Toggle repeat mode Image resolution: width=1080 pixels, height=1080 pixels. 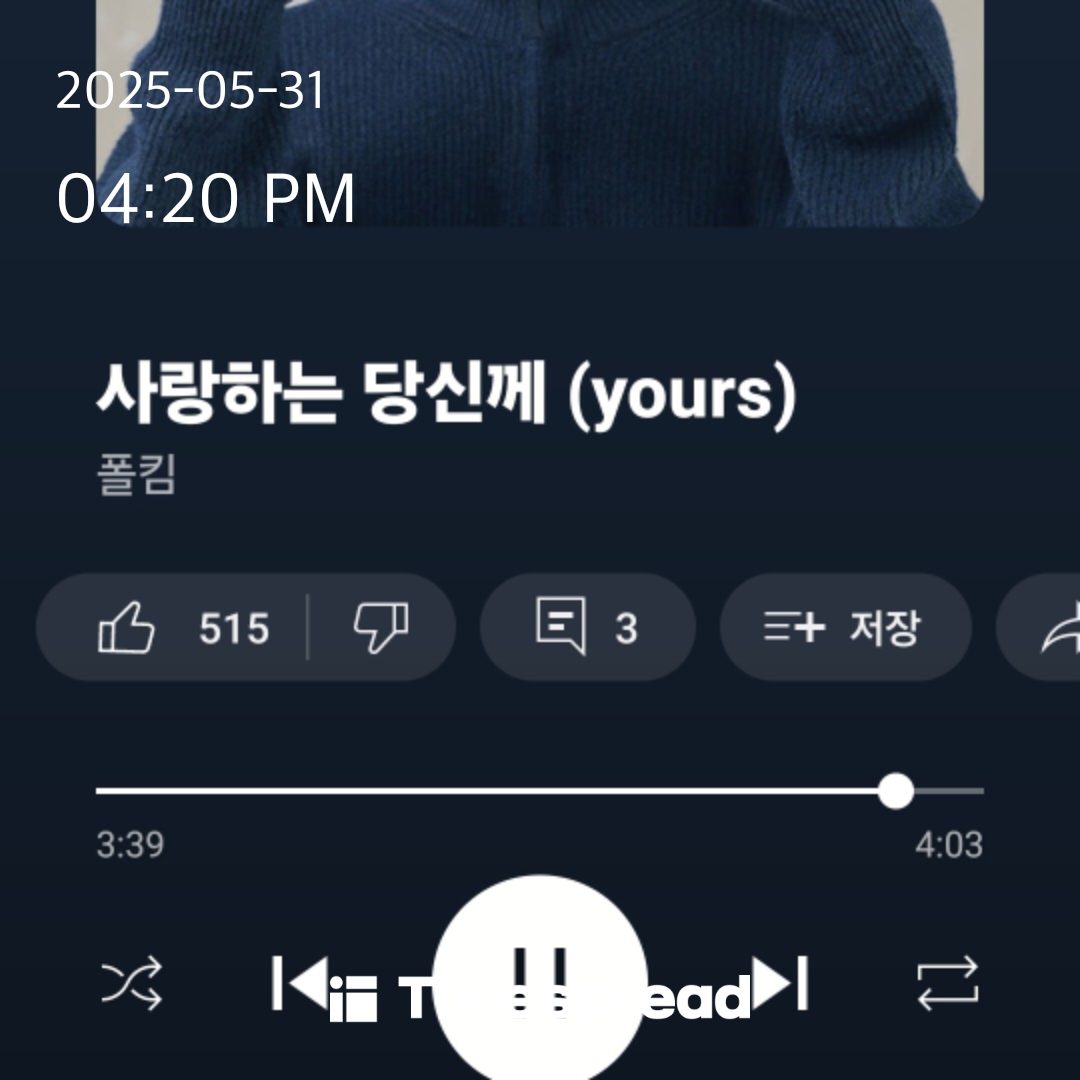click(x=947, y=983)
